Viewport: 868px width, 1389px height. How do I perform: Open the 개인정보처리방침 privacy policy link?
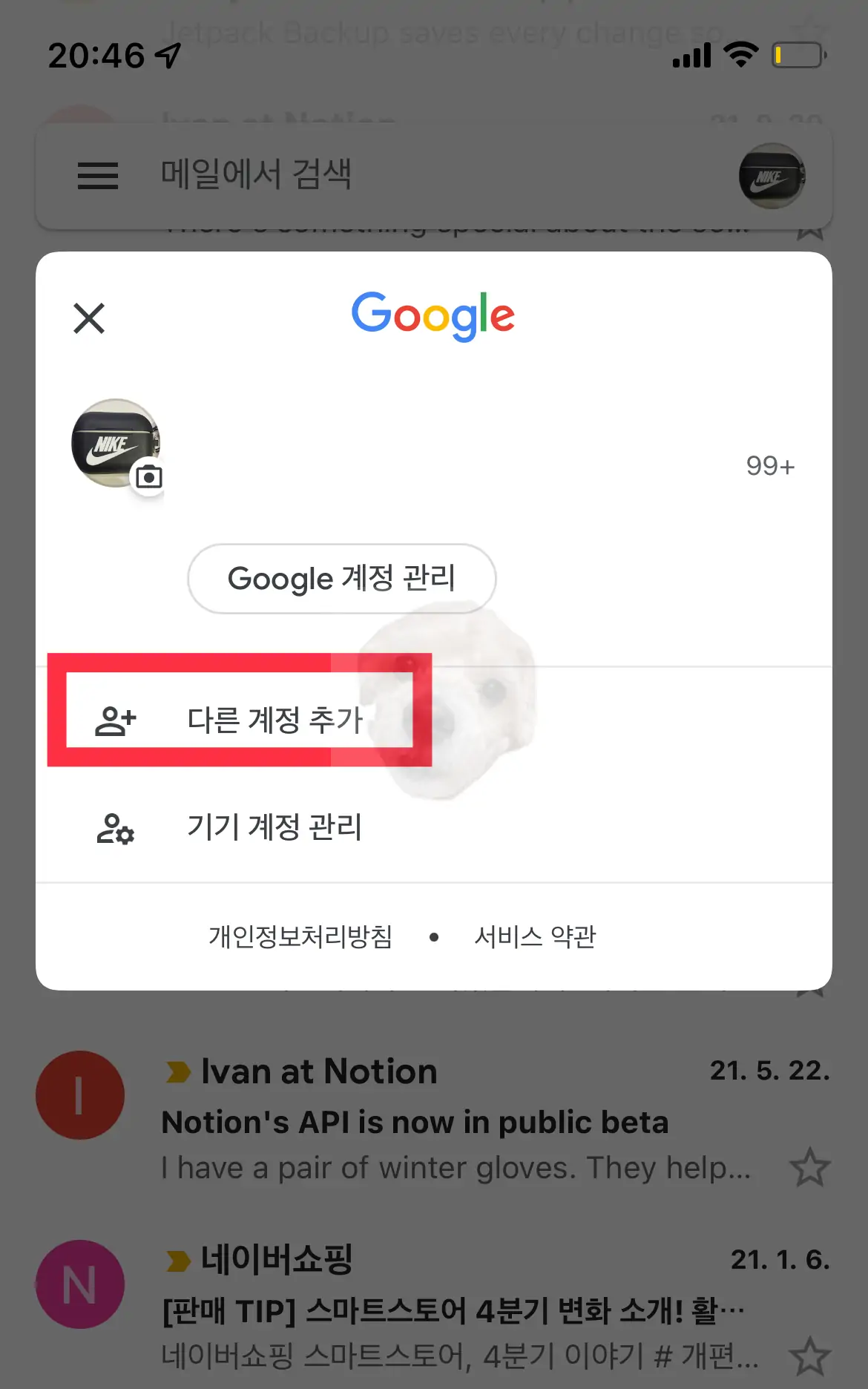(300, 936)
